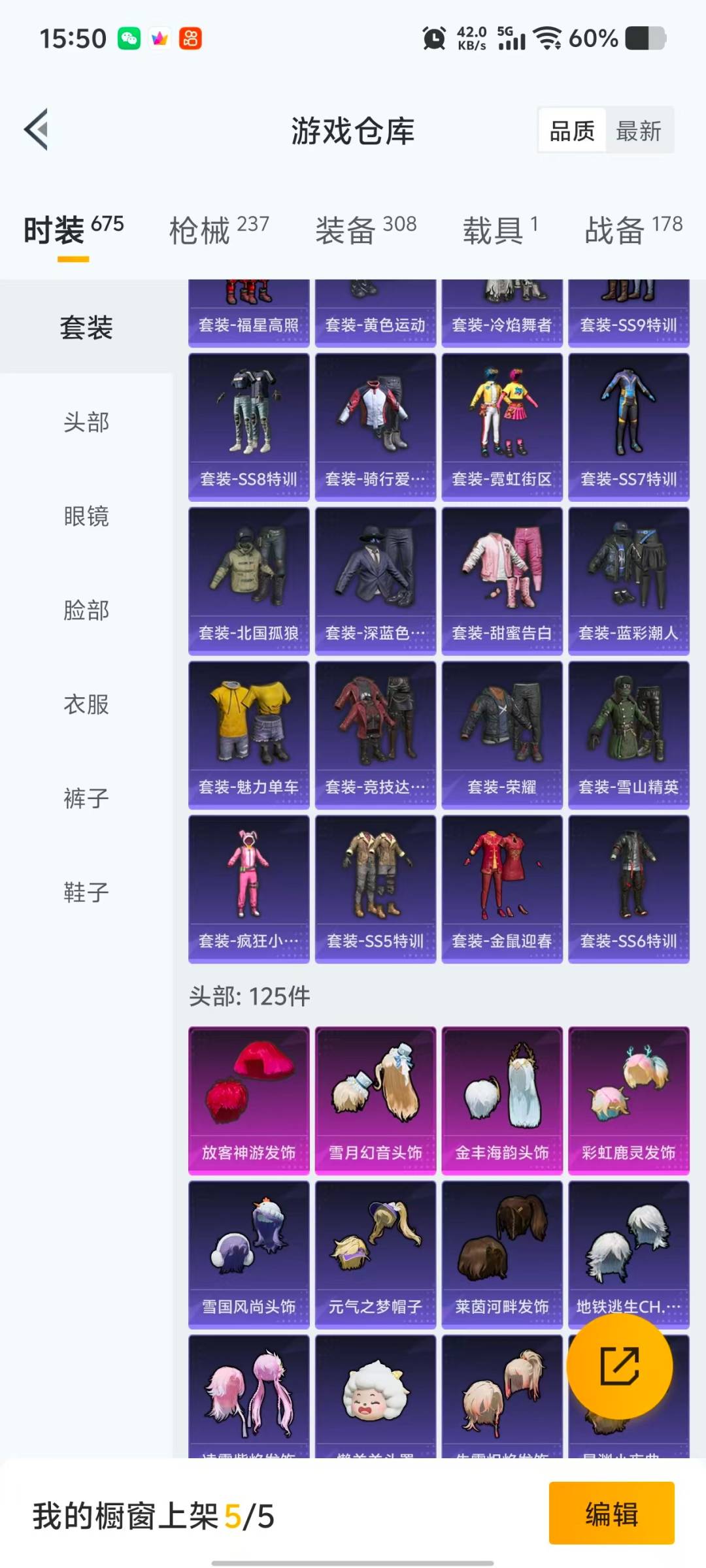This screenshot has width=706, height=1568.
Task: Select the 鞋子 category
Action: coord(84,891)
